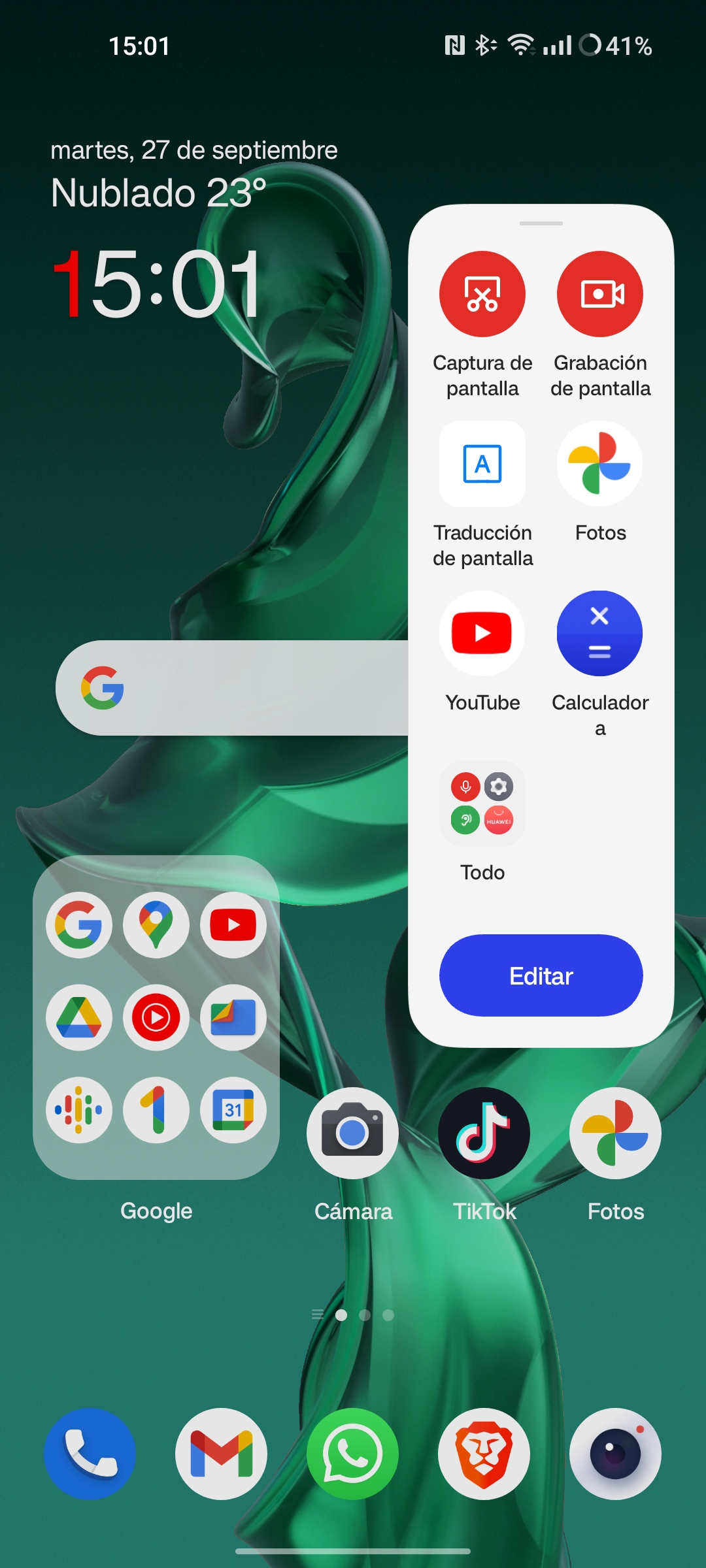Open Google Drive in the Google folder
The height and width of the screenshot is (1568, 706).
click(79, 1017)
